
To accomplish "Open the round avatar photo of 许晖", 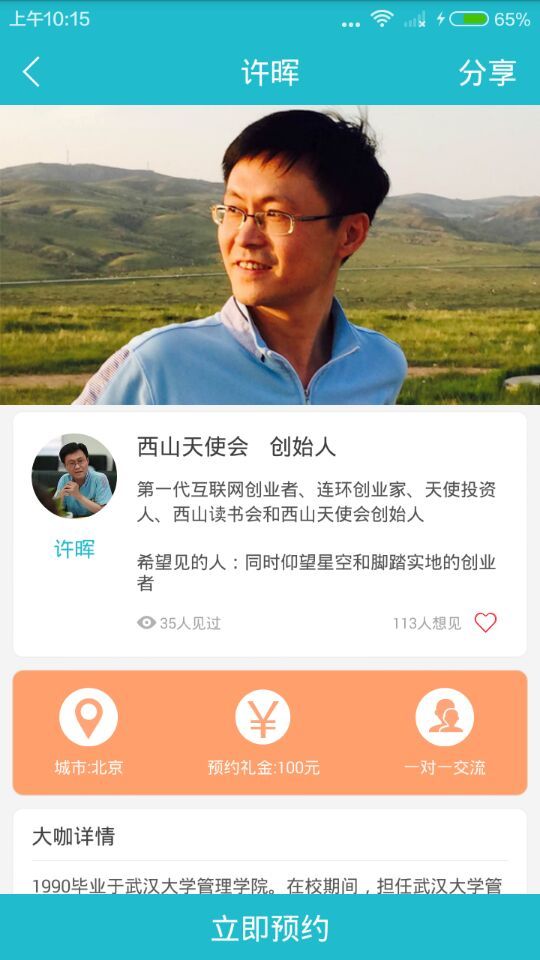I will click(x=74, y=476).
